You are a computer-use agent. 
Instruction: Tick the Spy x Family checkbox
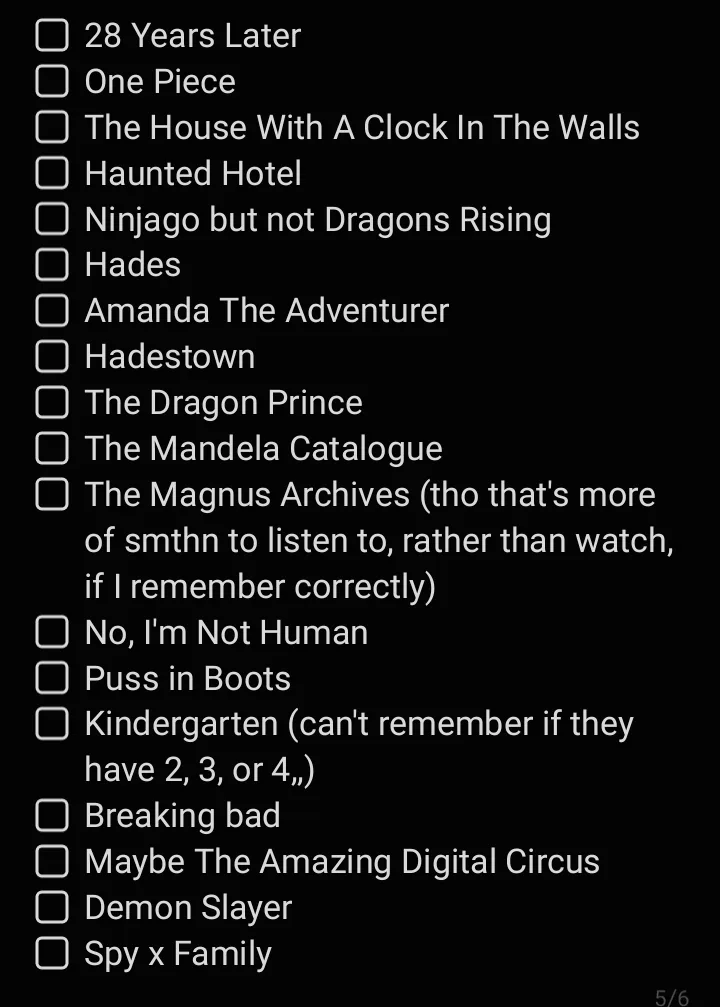coord(52,954)
